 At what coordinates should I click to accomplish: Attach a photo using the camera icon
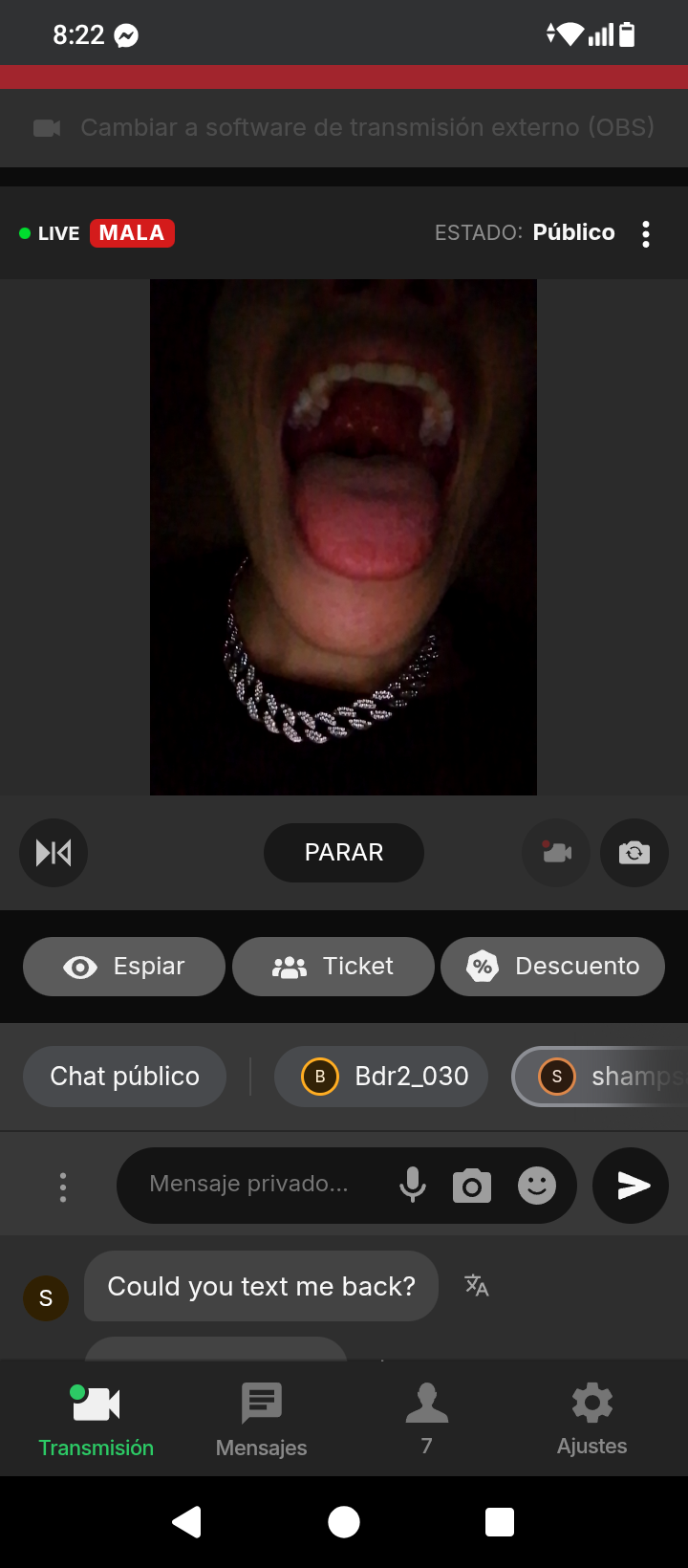[x=472, y=1186]
